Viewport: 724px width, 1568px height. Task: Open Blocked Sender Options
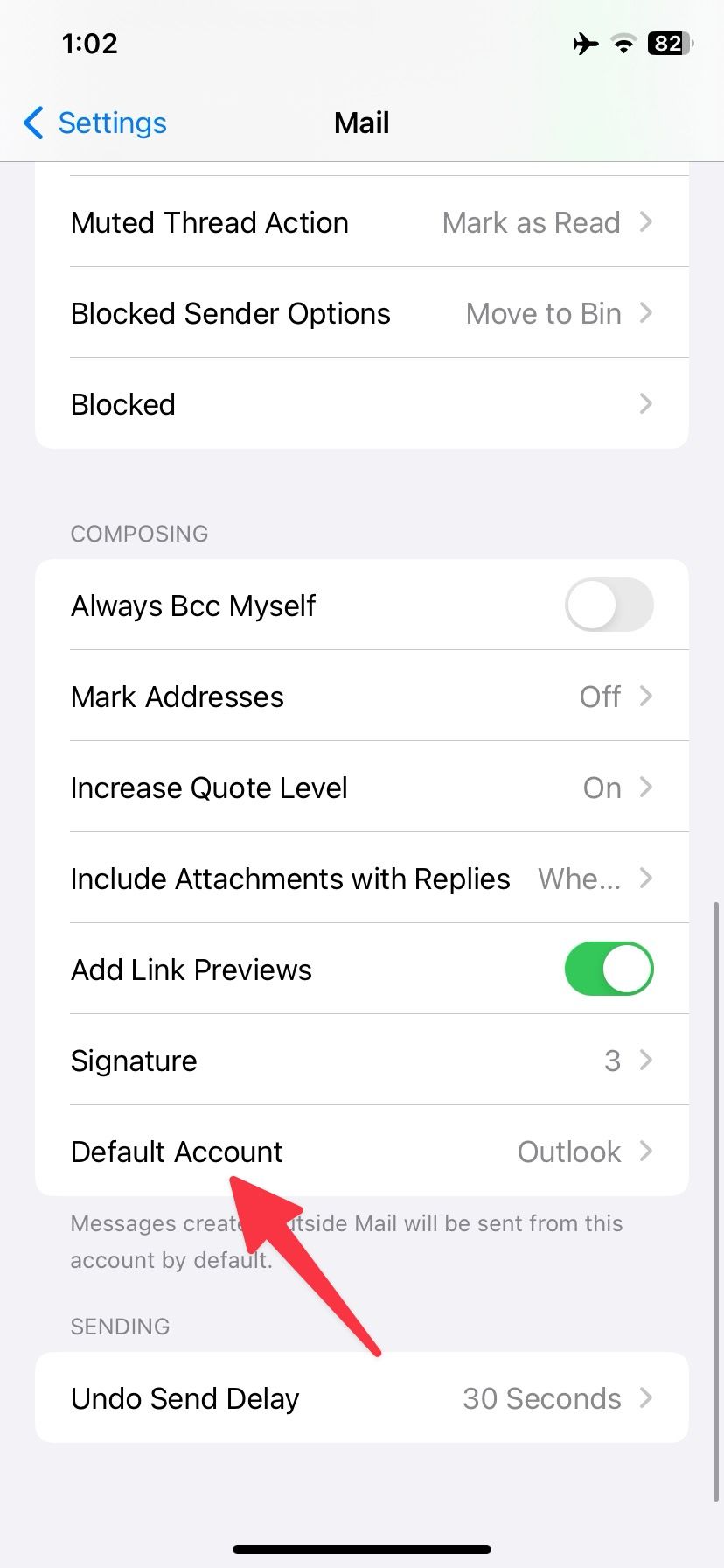tap(362, 312)
